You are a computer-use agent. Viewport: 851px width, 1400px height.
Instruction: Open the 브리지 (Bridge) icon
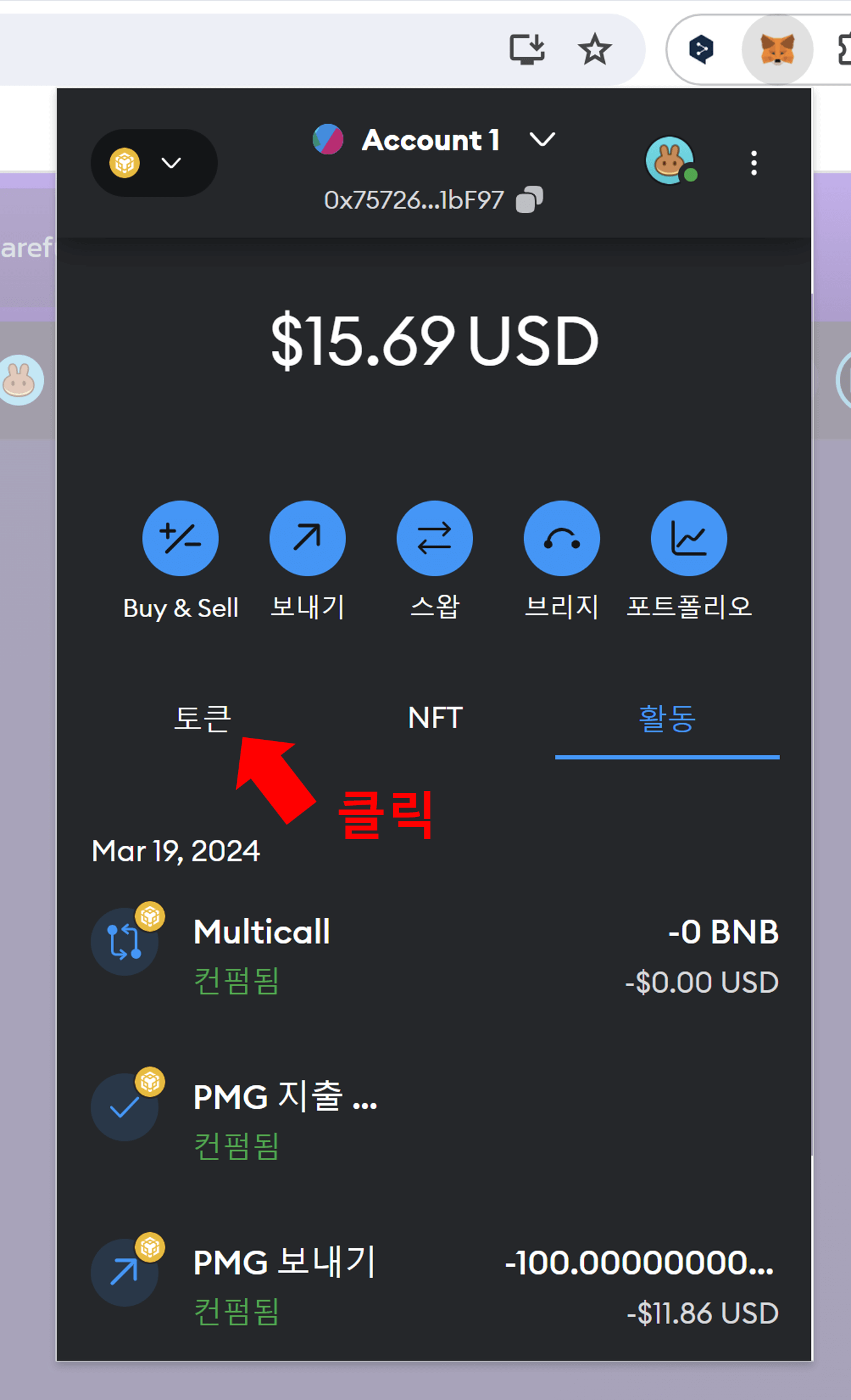pyautogui.click(x=562, y=537)
